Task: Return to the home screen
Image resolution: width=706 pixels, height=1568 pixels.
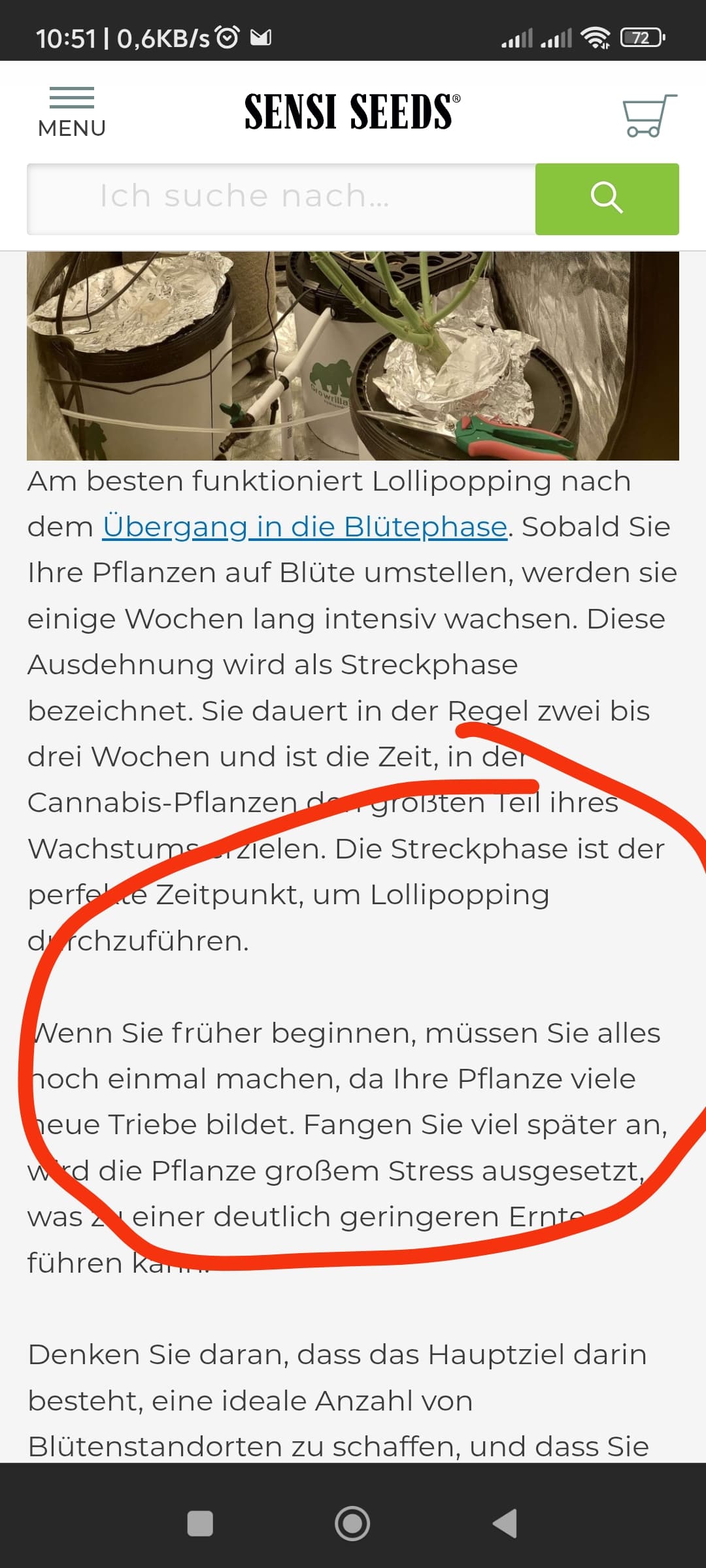Action: (x=352, y=1523)
